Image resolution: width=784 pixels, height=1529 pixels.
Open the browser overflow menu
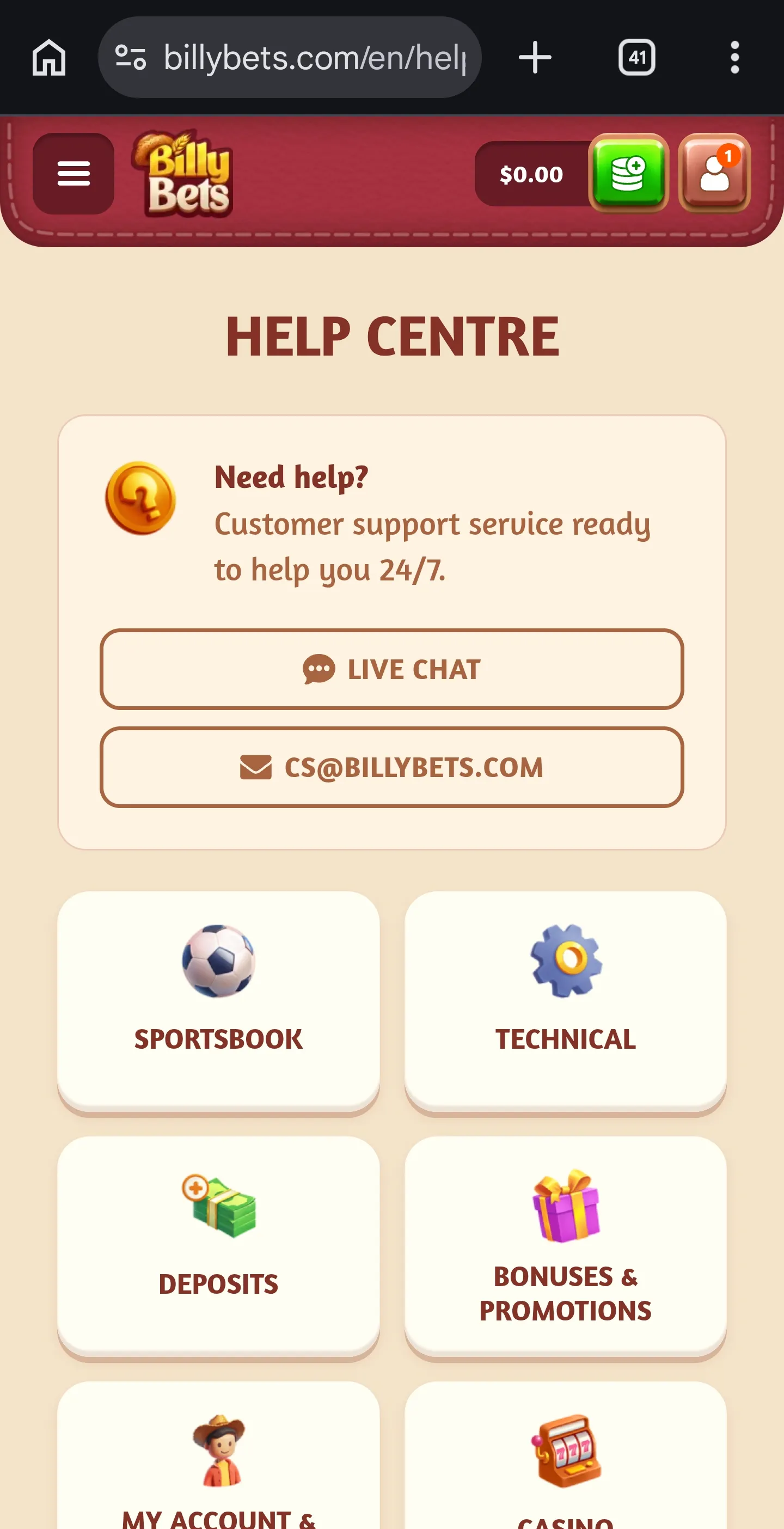[x=735, y=58]
